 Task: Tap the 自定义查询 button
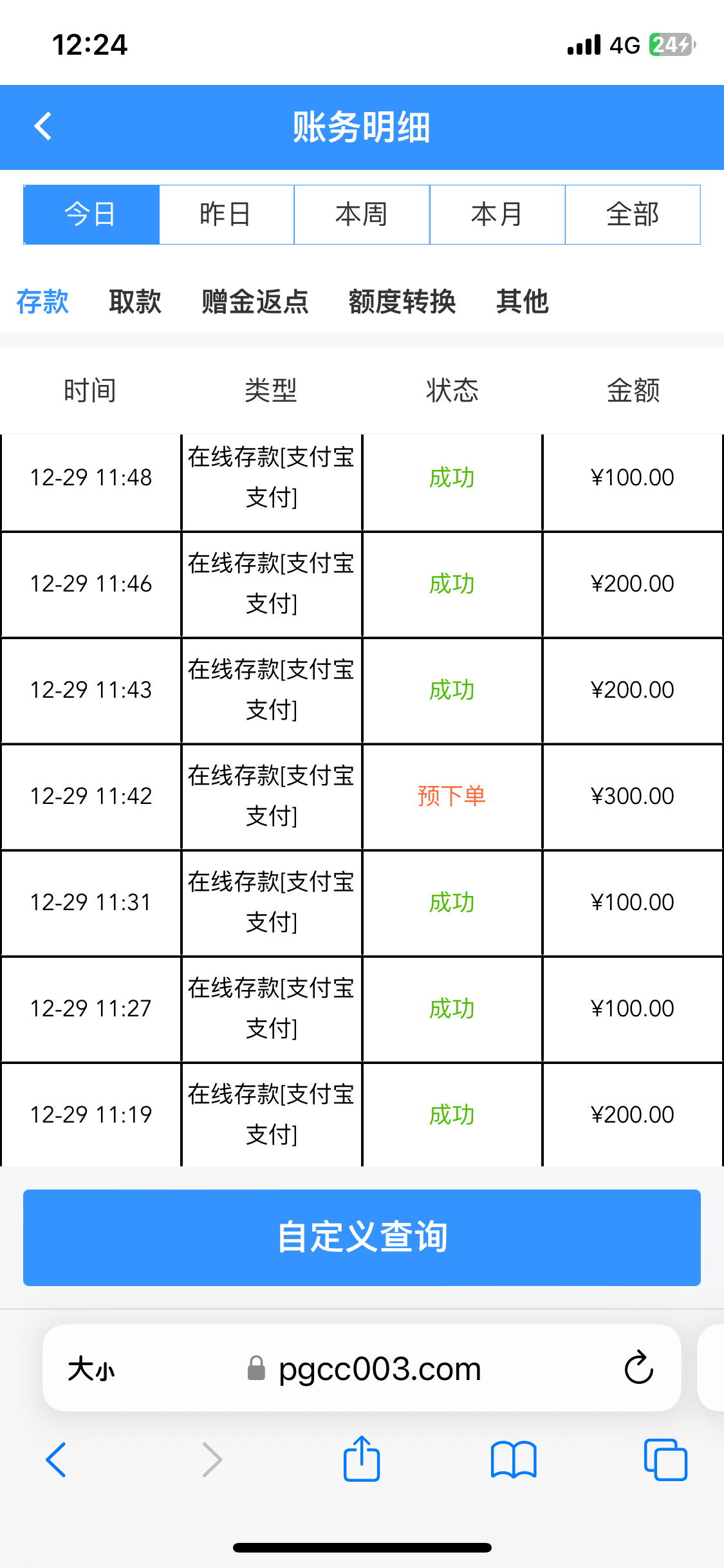362,1237
